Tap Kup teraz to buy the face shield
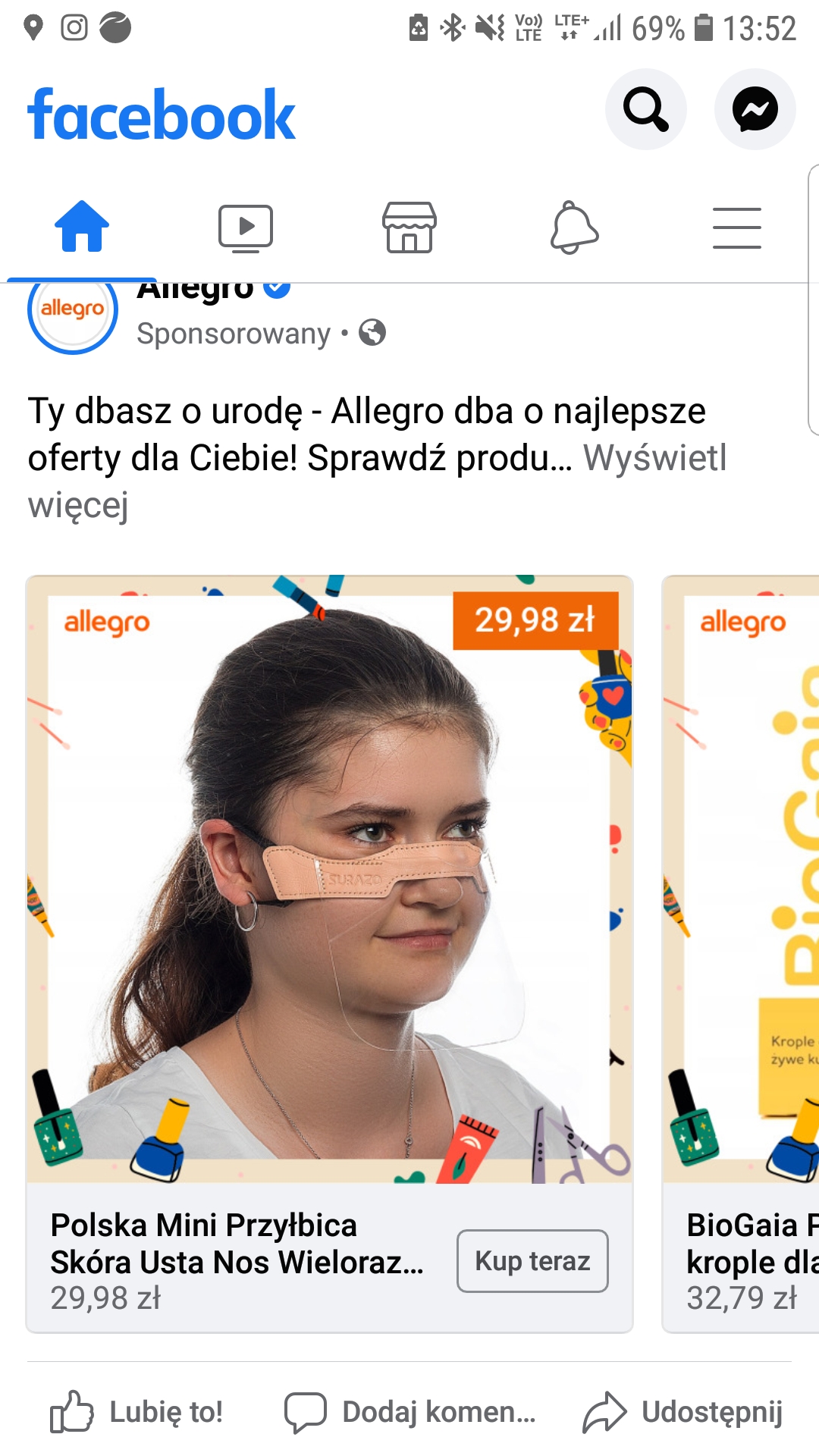 pos(532,1261)
